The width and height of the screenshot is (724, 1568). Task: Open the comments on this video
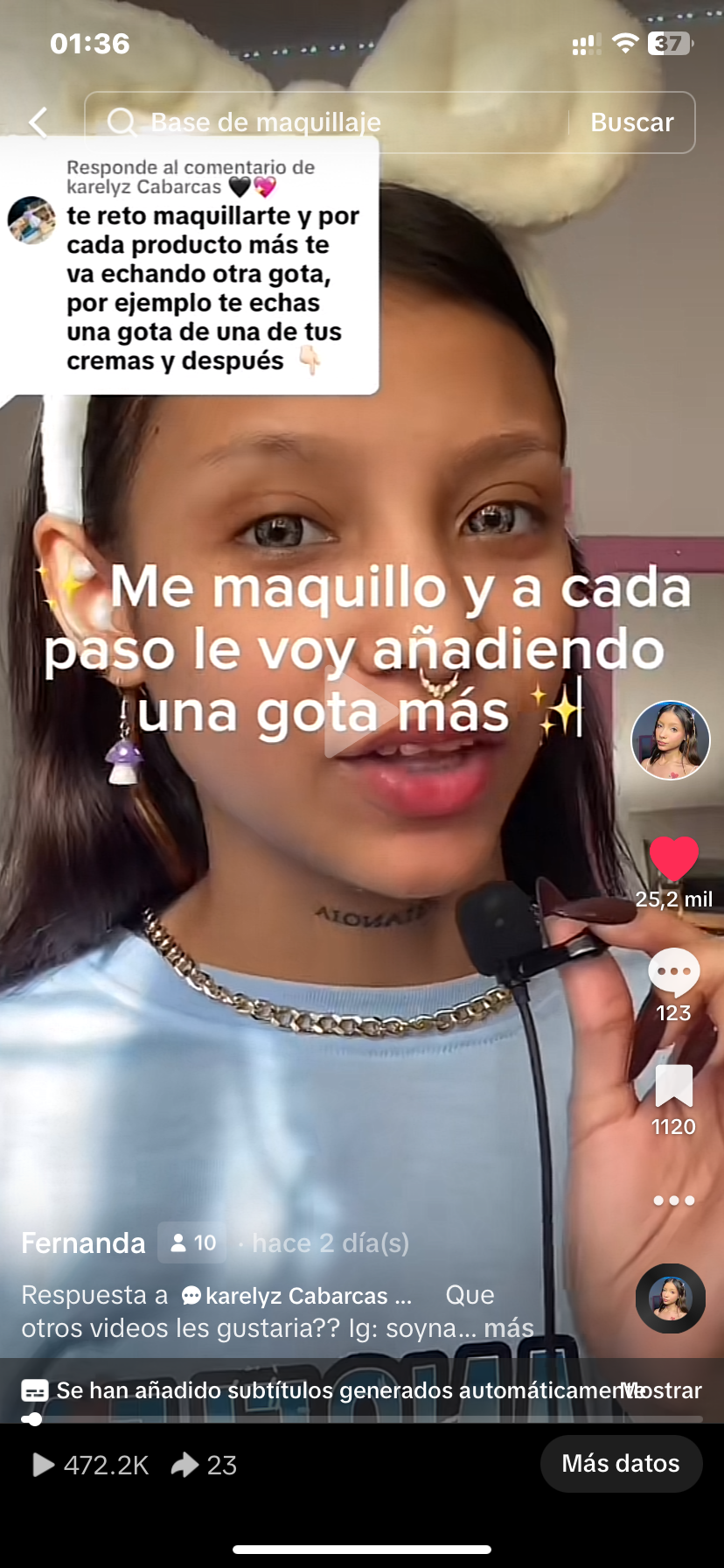pyautogui.click(x=673, y=973)
